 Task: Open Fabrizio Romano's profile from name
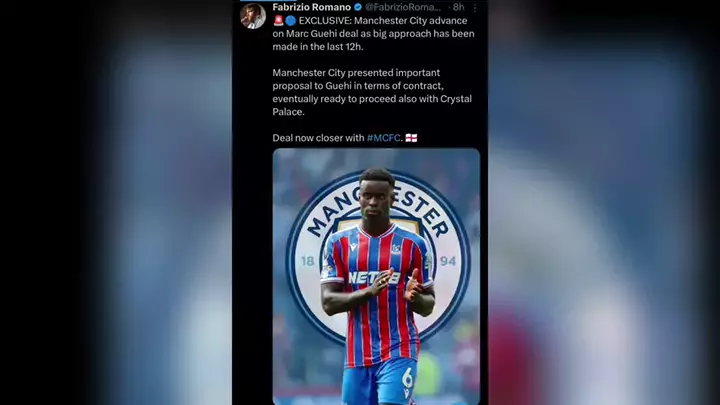tap(311, 7)
